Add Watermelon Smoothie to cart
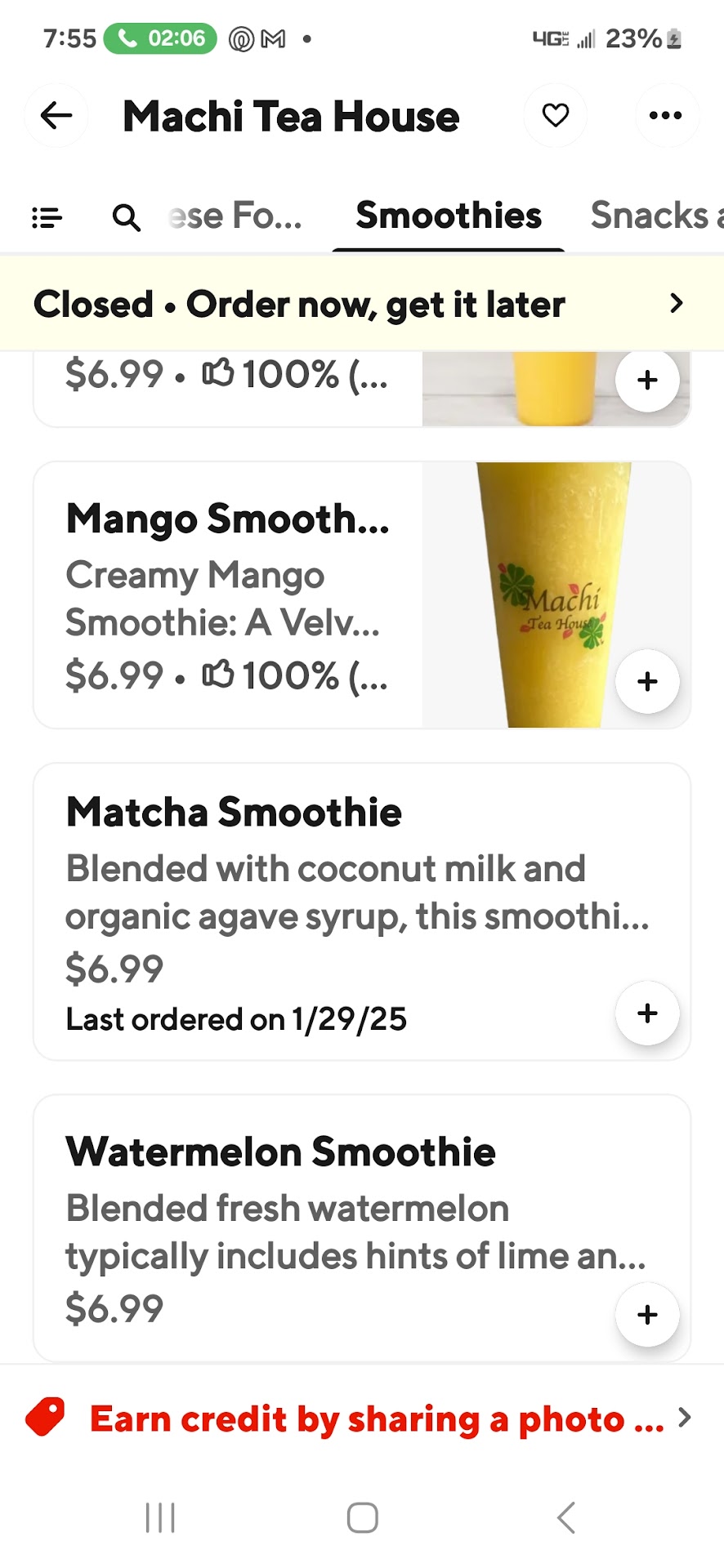This screenshot has height=1568, width=724. coord(647,1314)
